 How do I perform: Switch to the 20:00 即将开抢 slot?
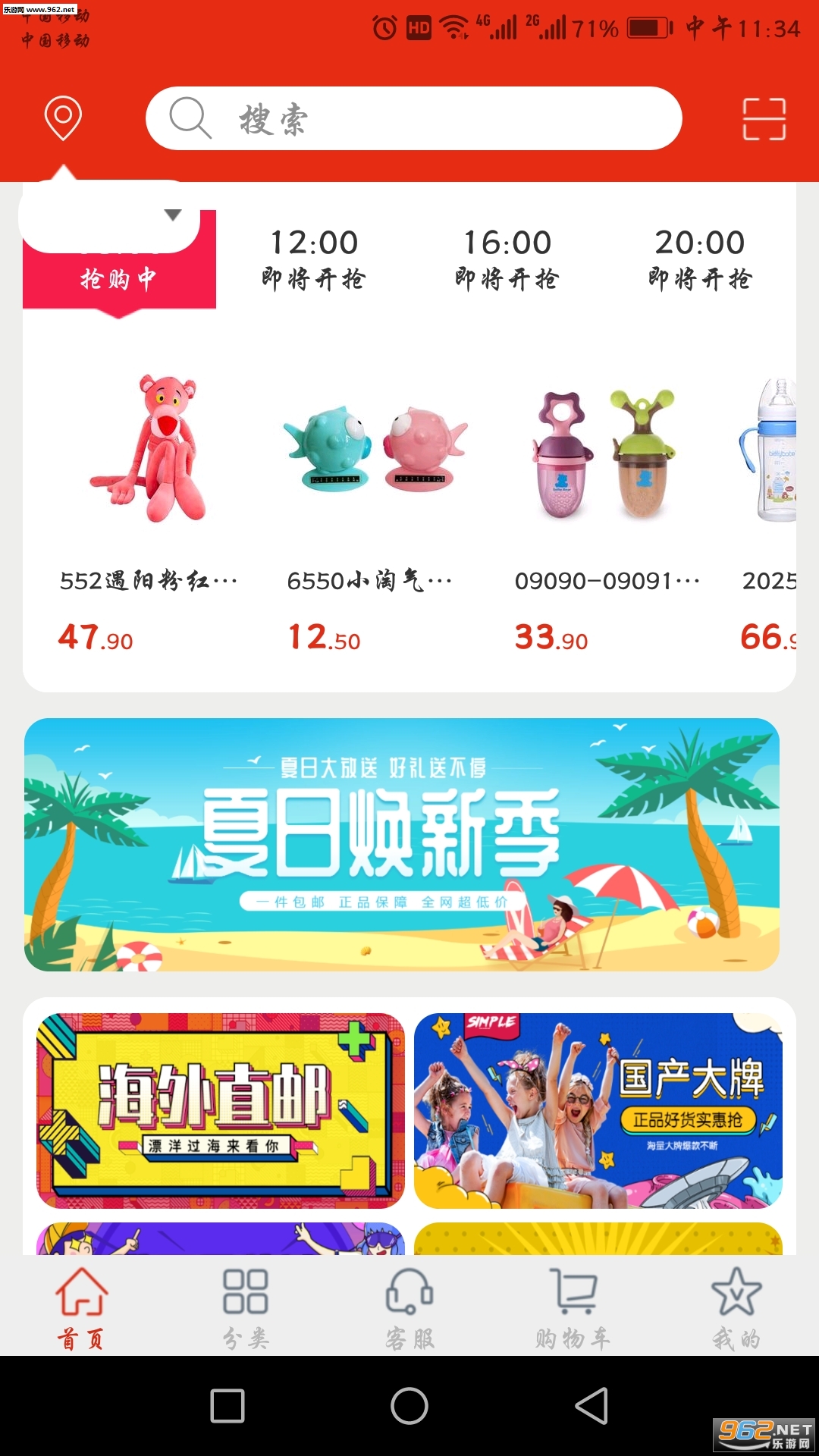[700, 259]
